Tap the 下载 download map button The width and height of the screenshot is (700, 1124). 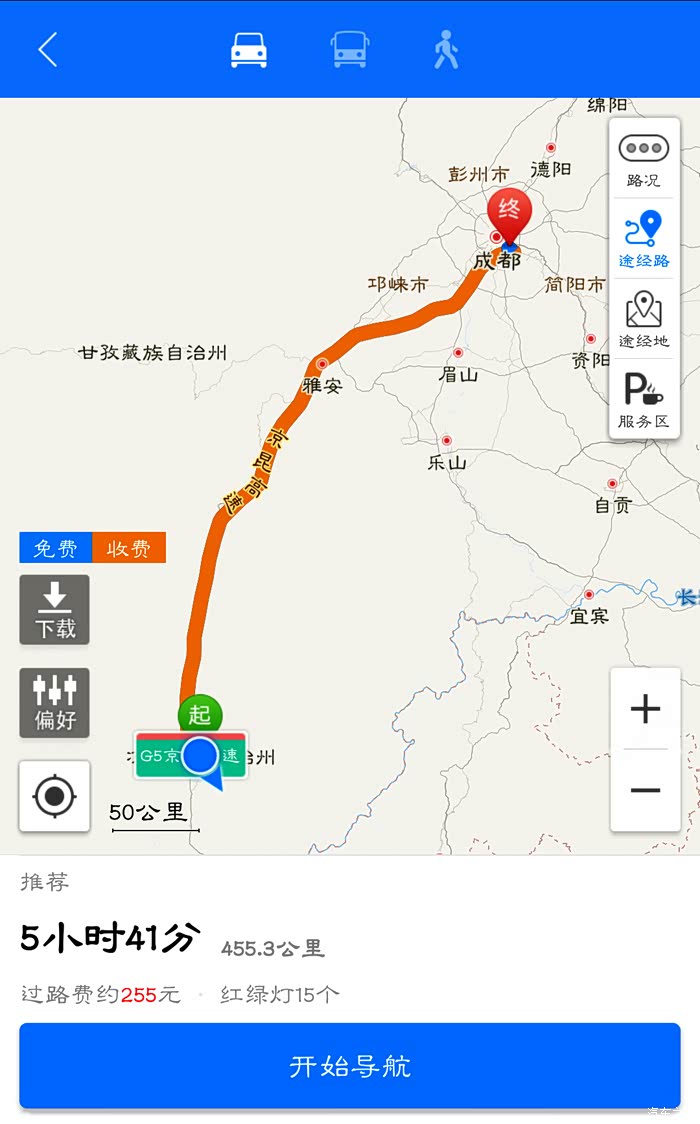point(54,610)
